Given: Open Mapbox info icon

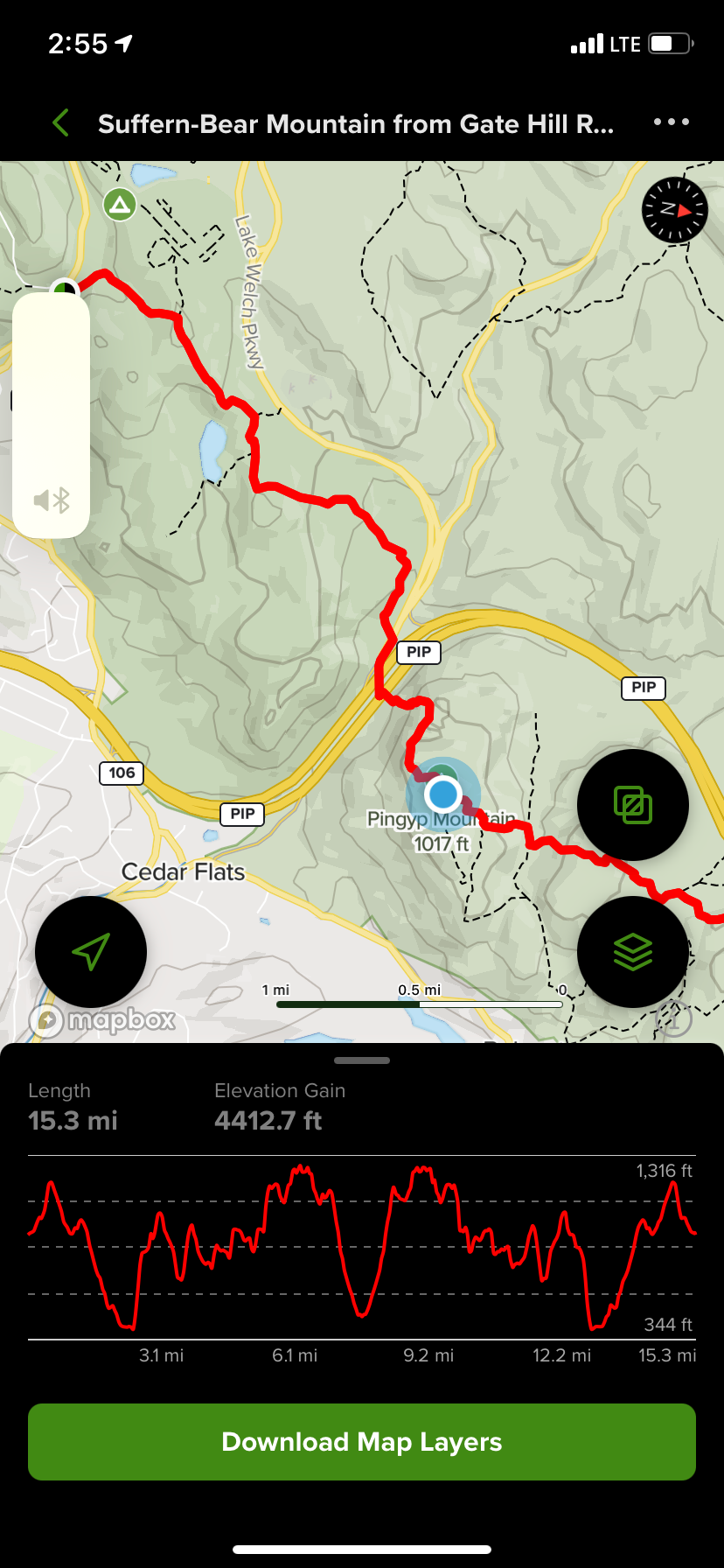Looking at the screenshot, I should point(673,1018).
